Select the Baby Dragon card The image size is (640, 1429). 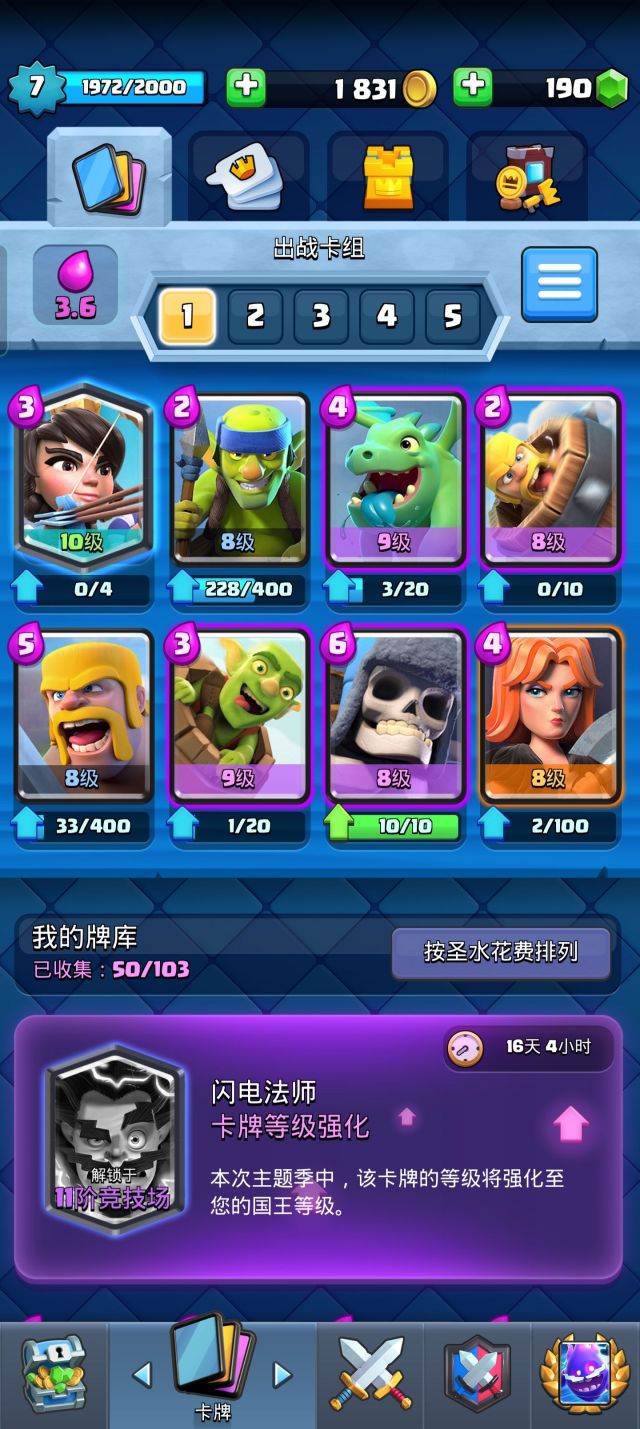point(396,480)
